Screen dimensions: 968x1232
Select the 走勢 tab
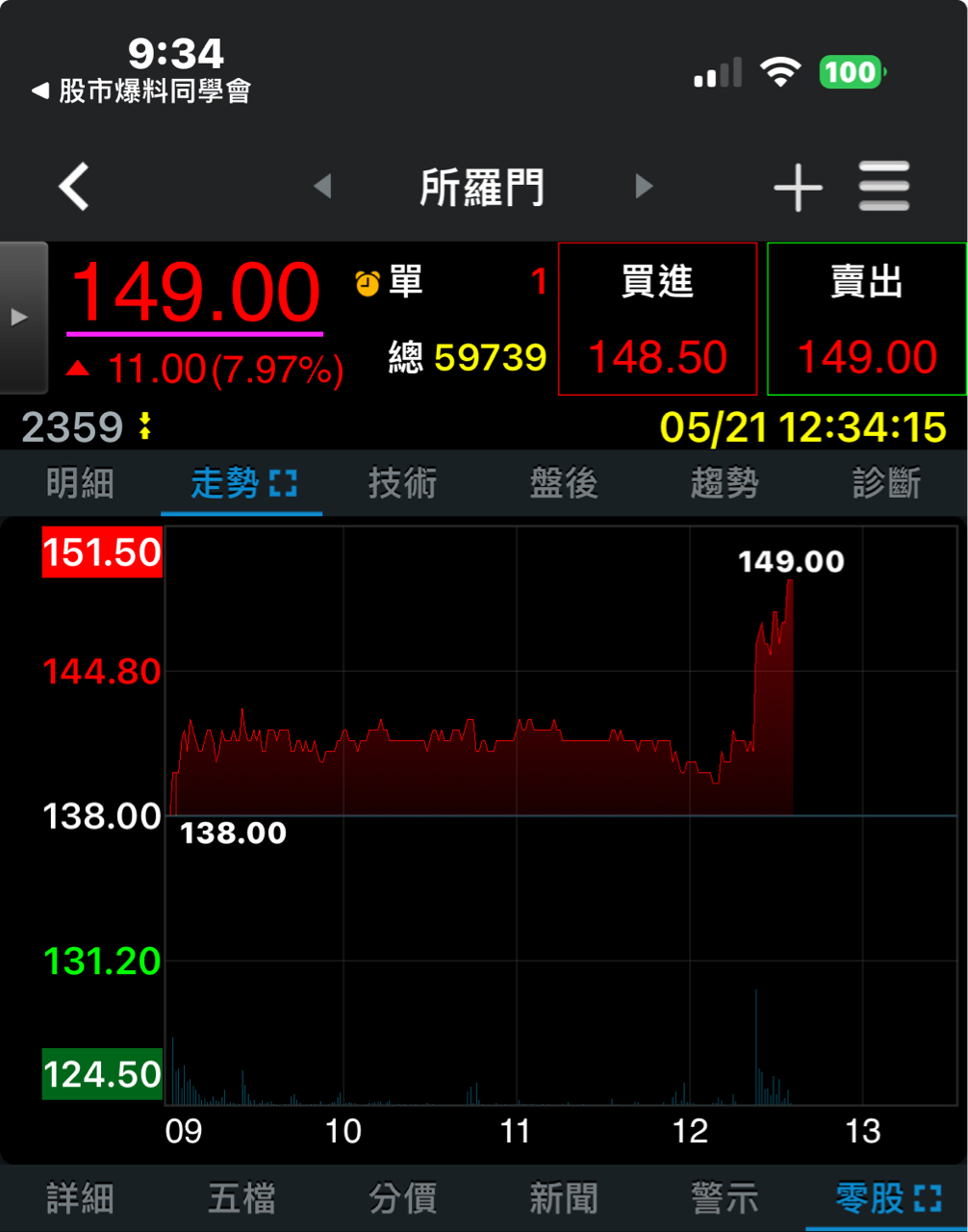coord(241,482)
